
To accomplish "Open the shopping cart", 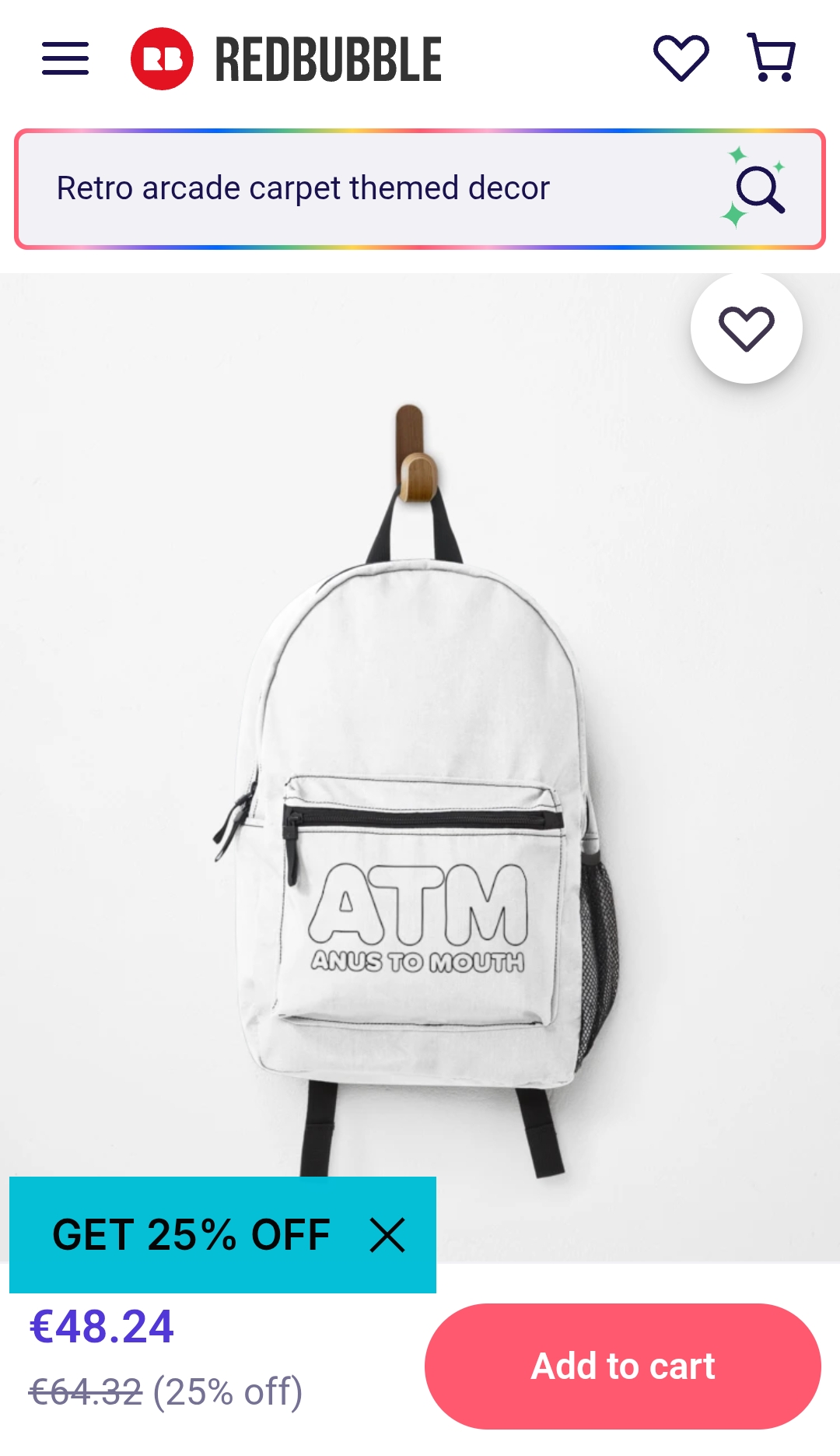I will 771,58.
